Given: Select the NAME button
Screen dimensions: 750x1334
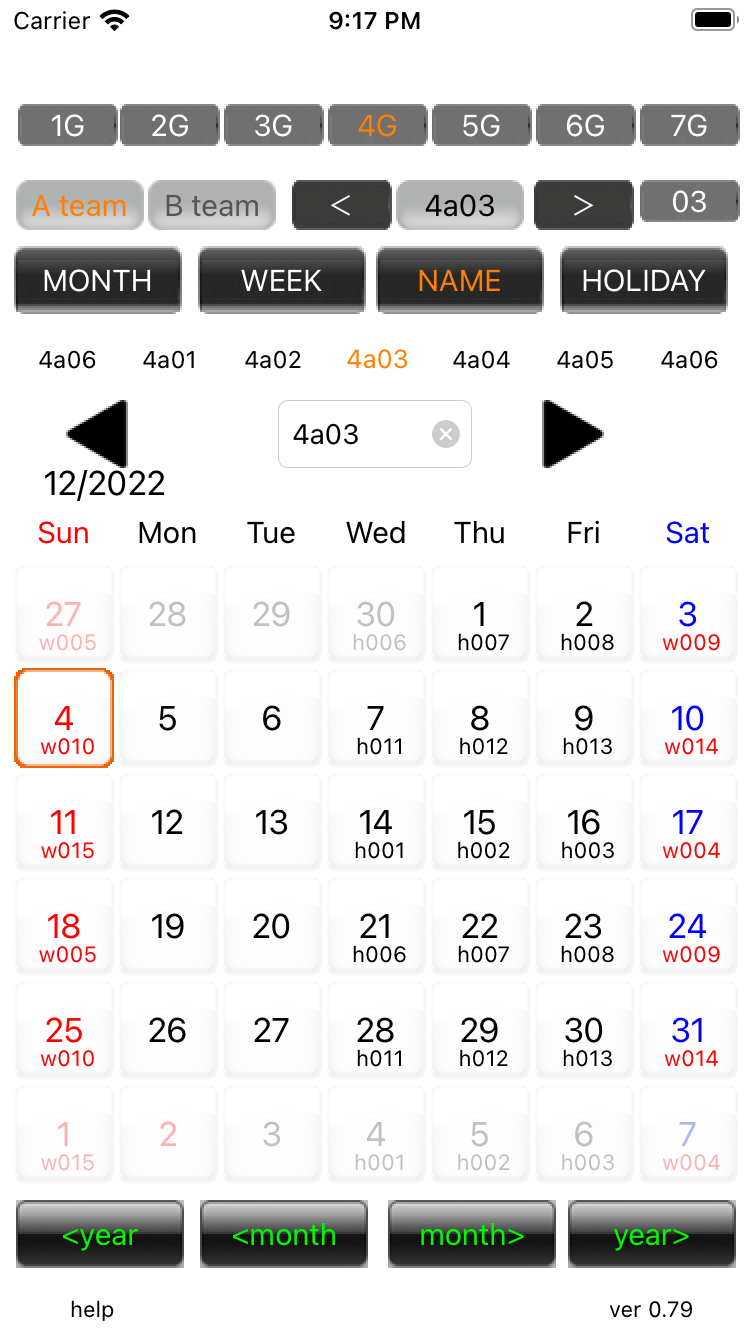Looking at the screenshot, I should click(460, 281).
